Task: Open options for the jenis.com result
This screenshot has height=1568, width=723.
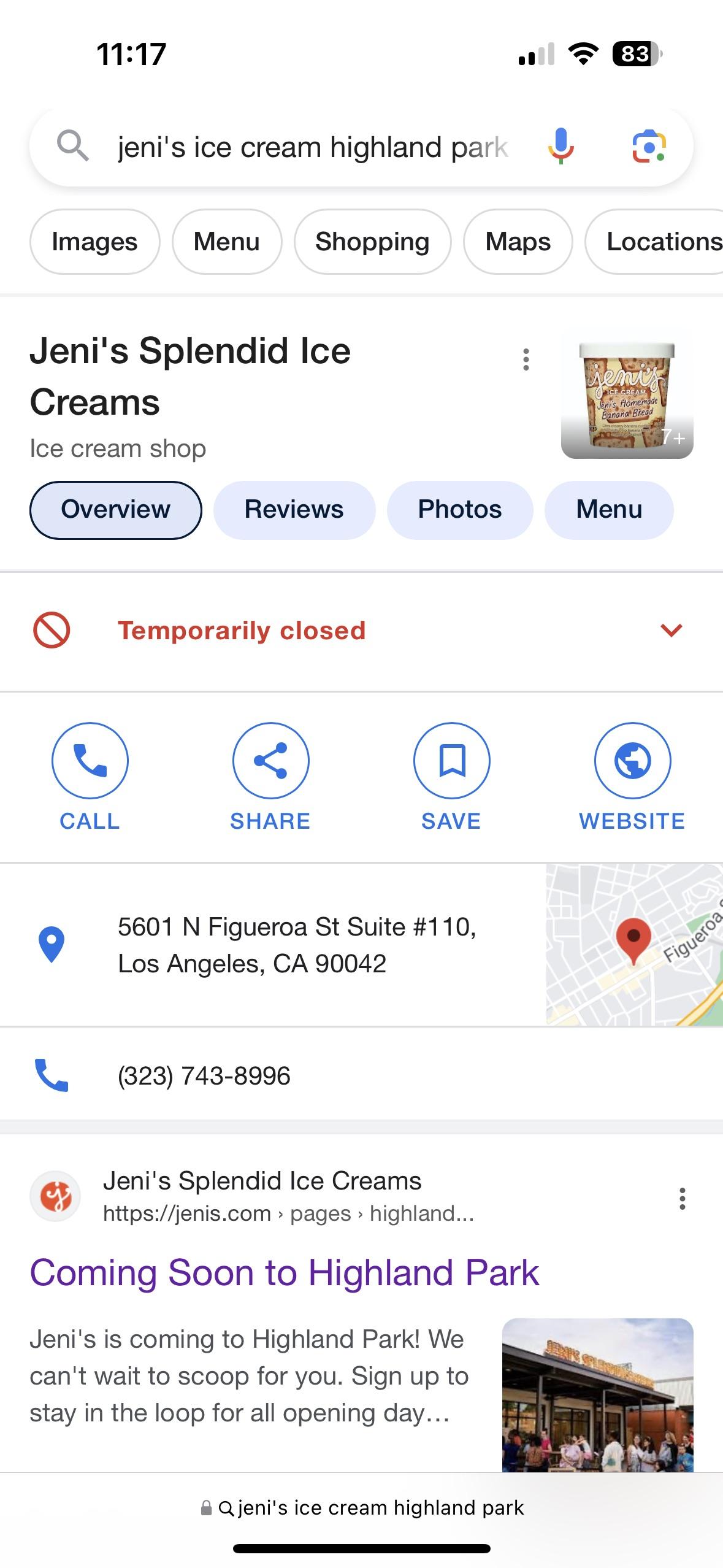Action: [682, 1198]
